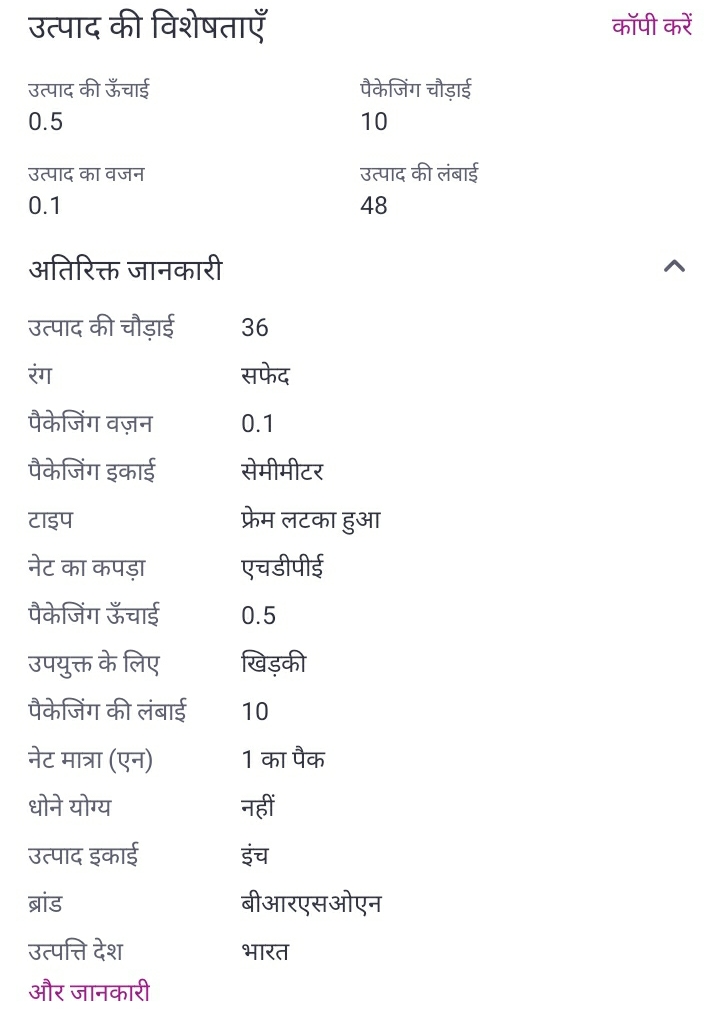720x1021 pixels.
Task: Tap the कॉपी करें link
Action: [x=652, y=26]
